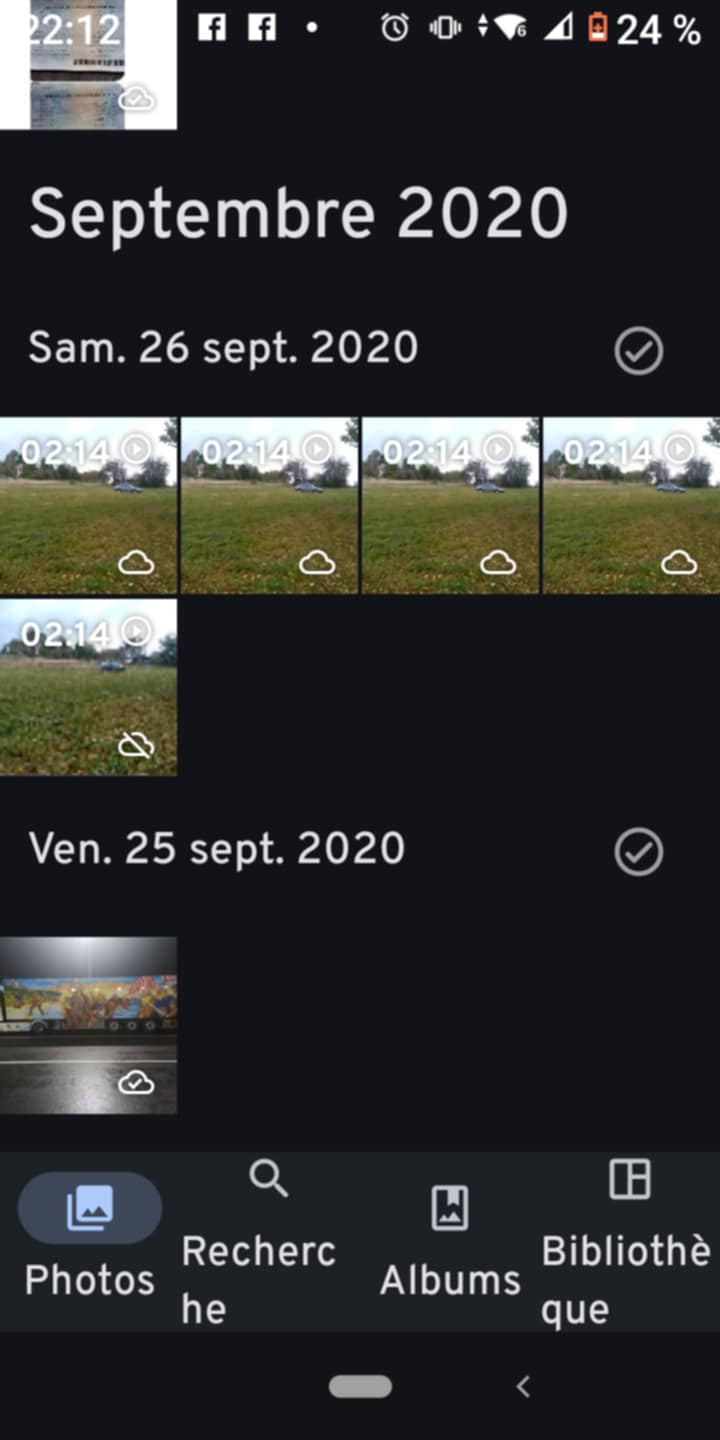720x1440 pixels.
Task: Select all items from Sam. 26 sept. 2020
Action: pyautogui.click(x=638, y=352)
